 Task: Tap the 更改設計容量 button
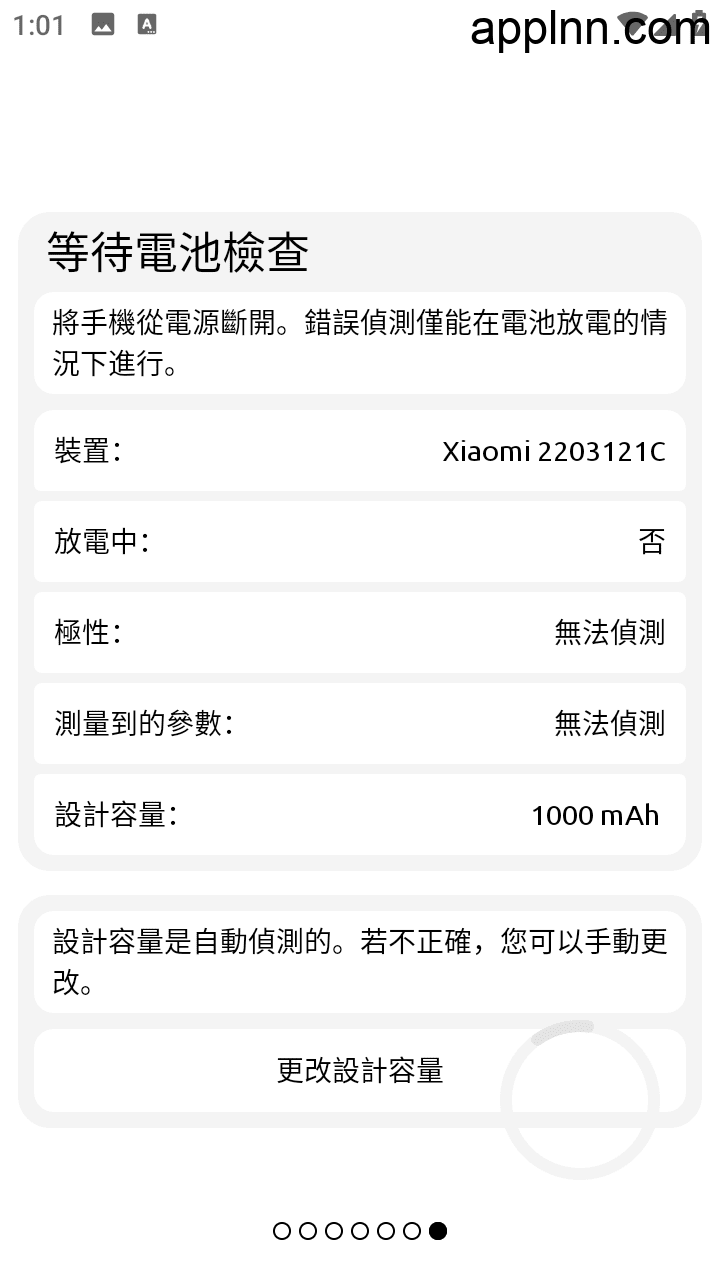tap(360, 1070)
